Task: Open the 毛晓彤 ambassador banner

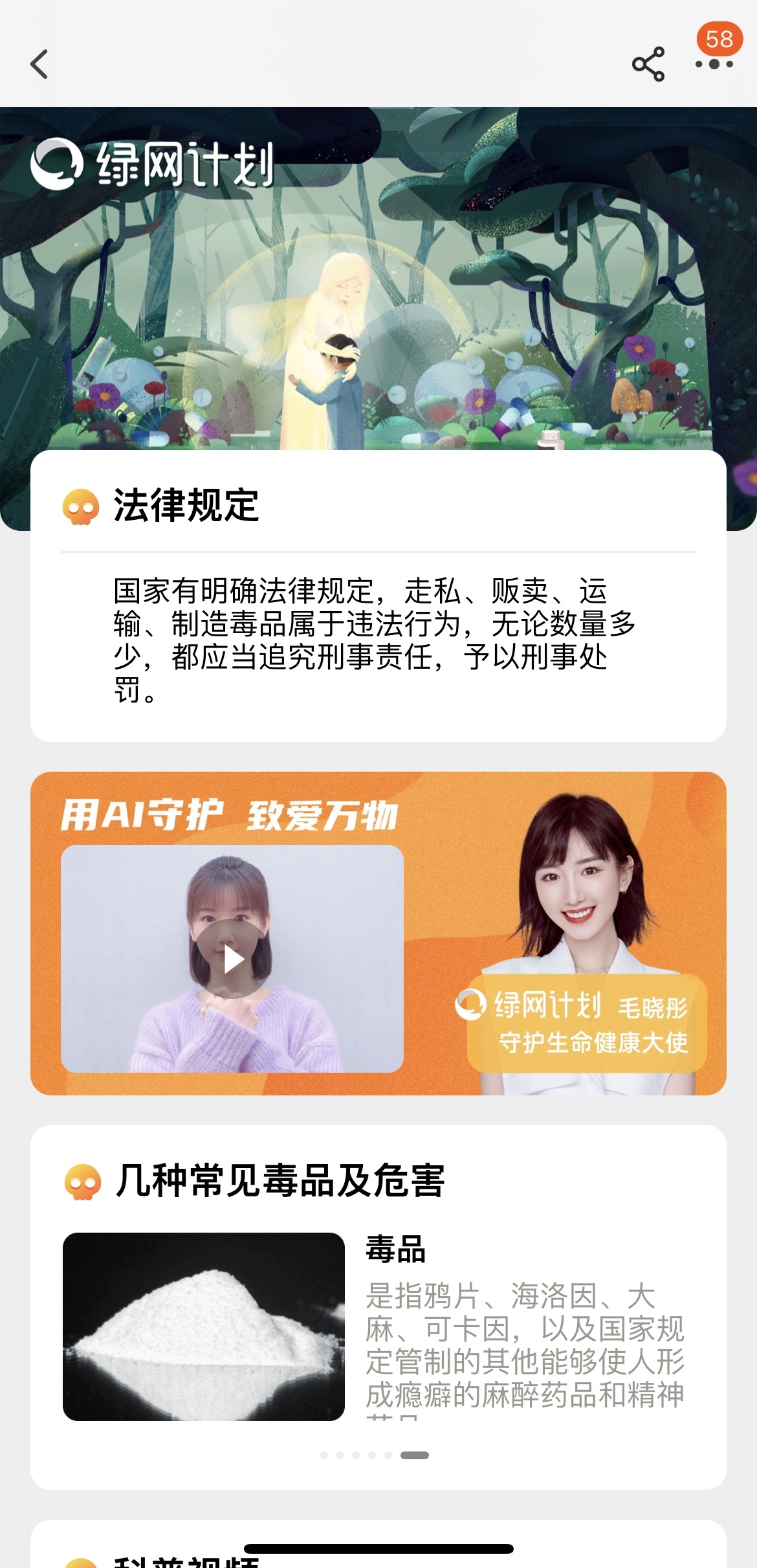Action: pos(586,1023)
